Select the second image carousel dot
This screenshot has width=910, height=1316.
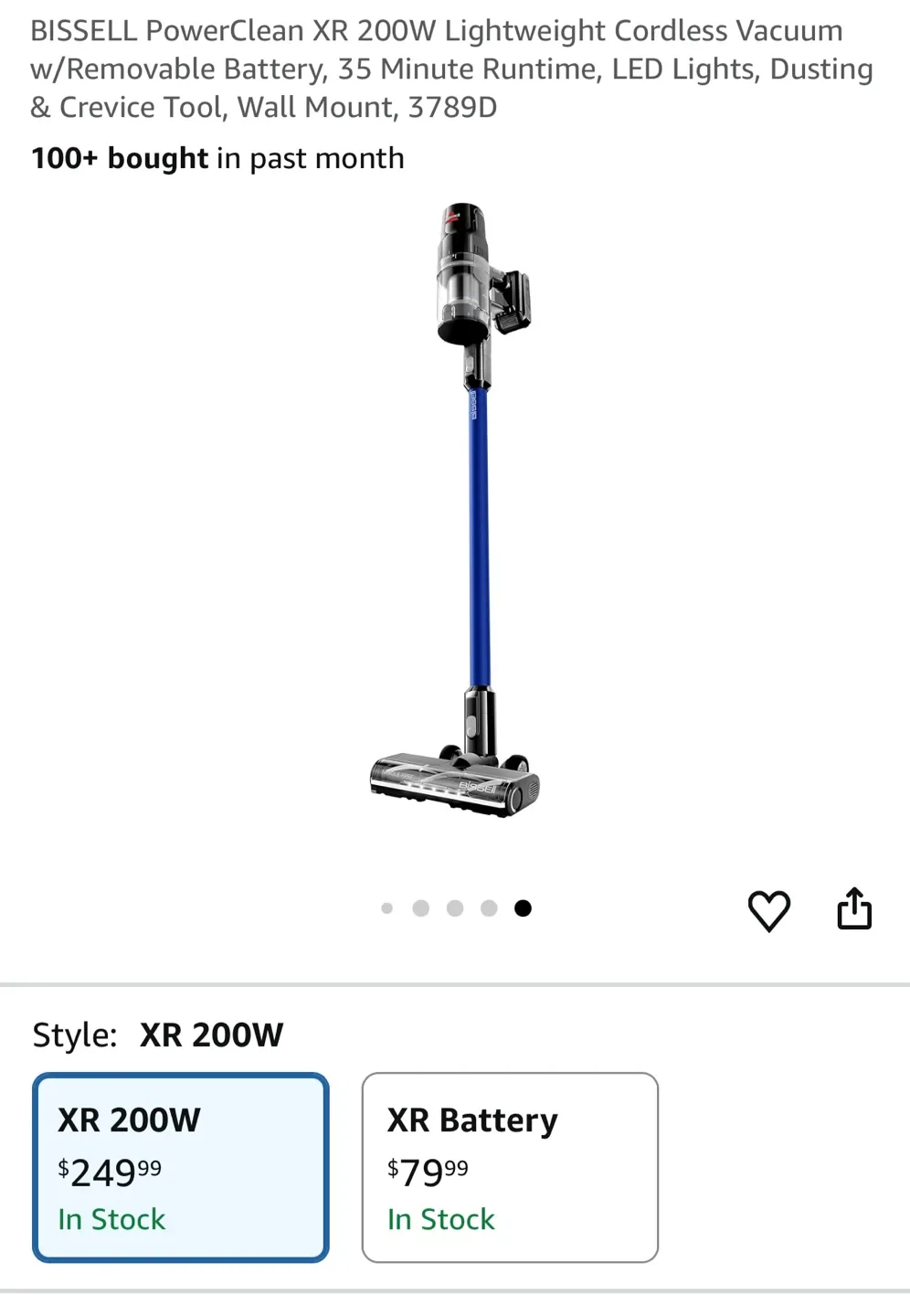click(421, 908)
